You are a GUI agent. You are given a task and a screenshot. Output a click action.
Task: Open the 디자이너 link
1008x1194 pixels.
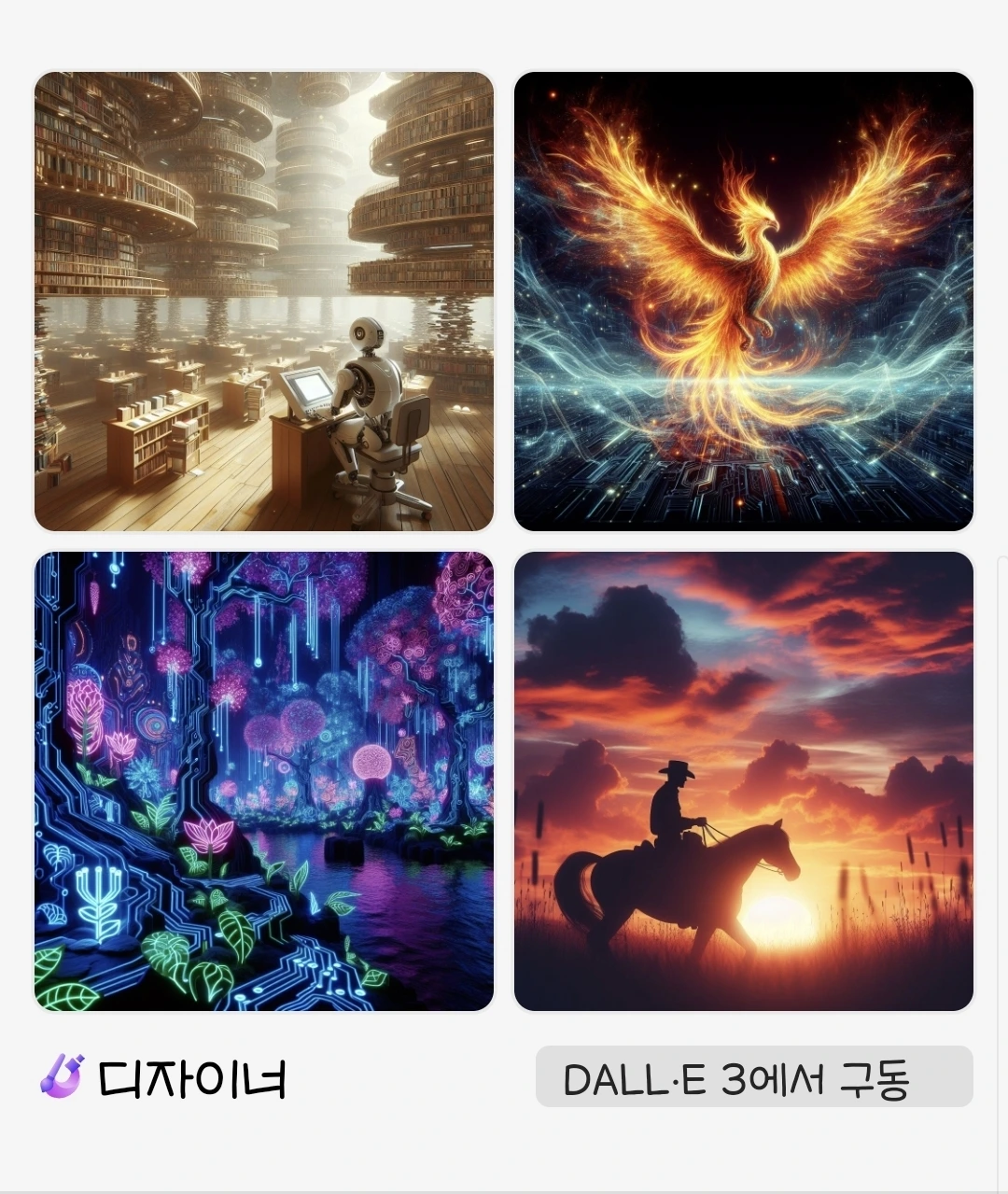(x=164, y=1077)
